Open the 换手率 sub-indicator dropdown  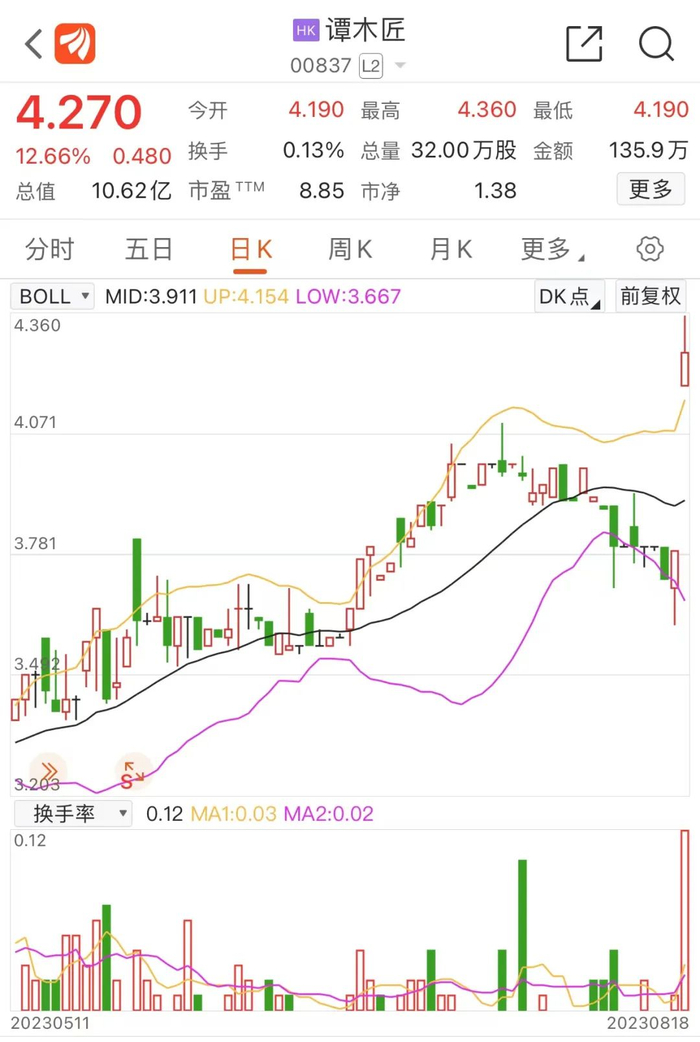[72, 813]
